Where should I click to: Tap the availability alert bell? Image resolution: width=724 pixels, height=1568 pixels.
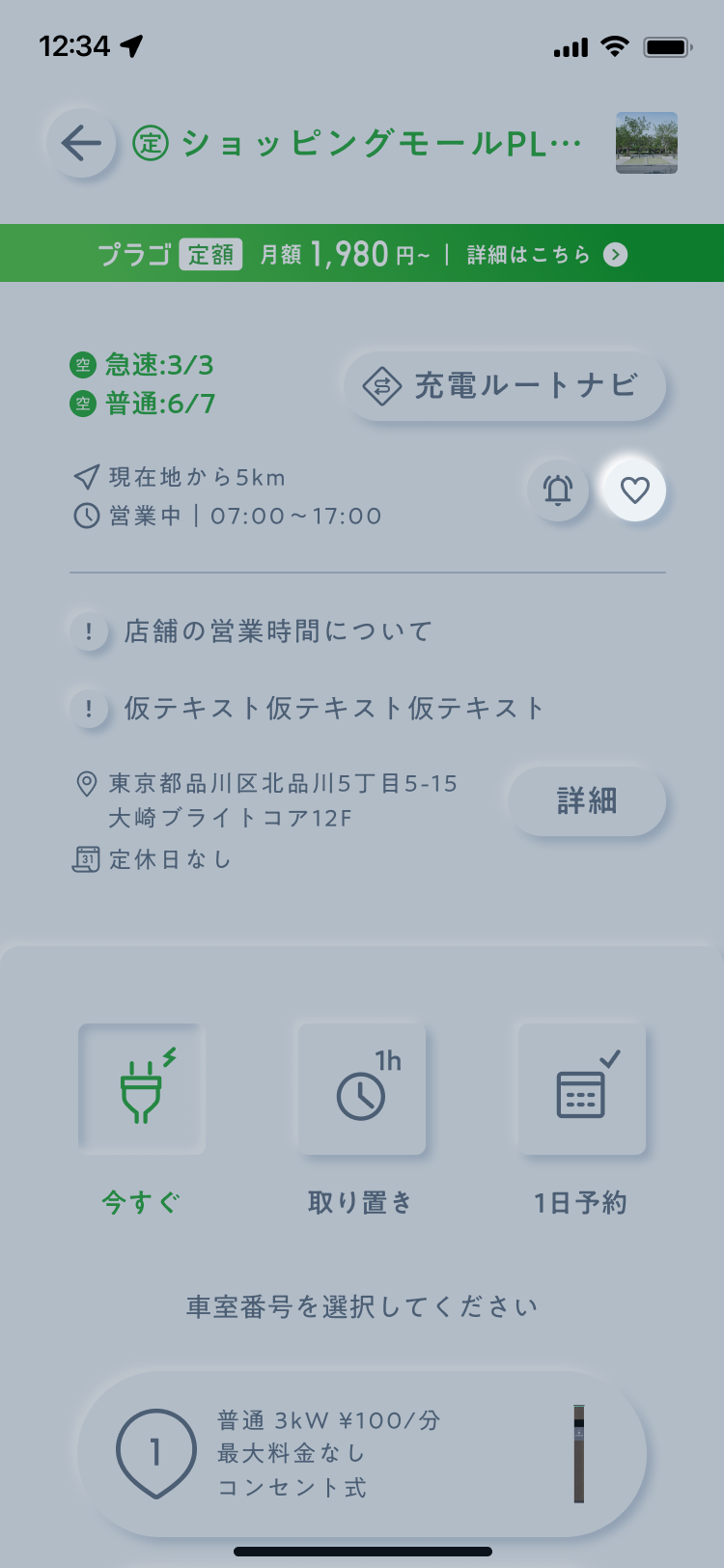558,490
